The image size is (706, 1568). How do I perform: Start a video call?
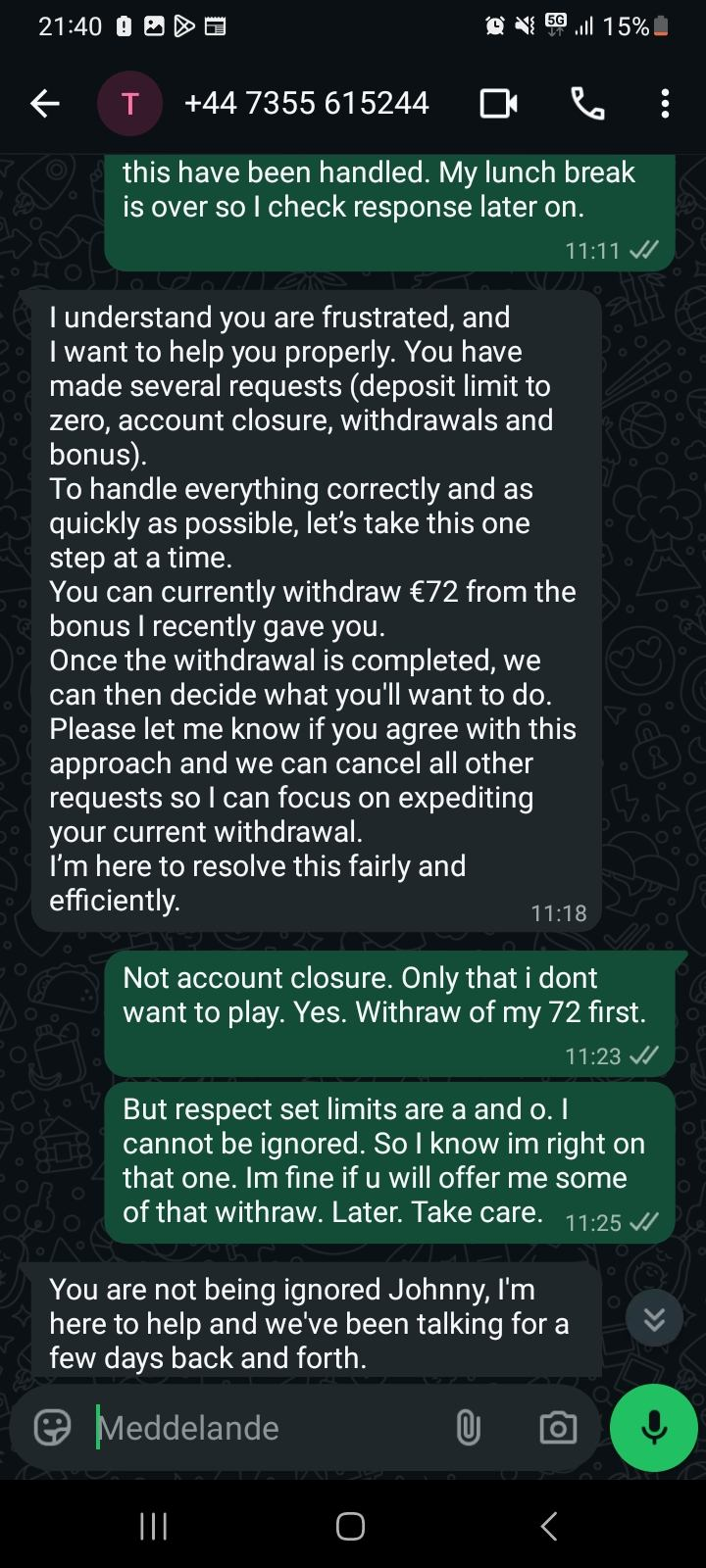click(498, 103)
